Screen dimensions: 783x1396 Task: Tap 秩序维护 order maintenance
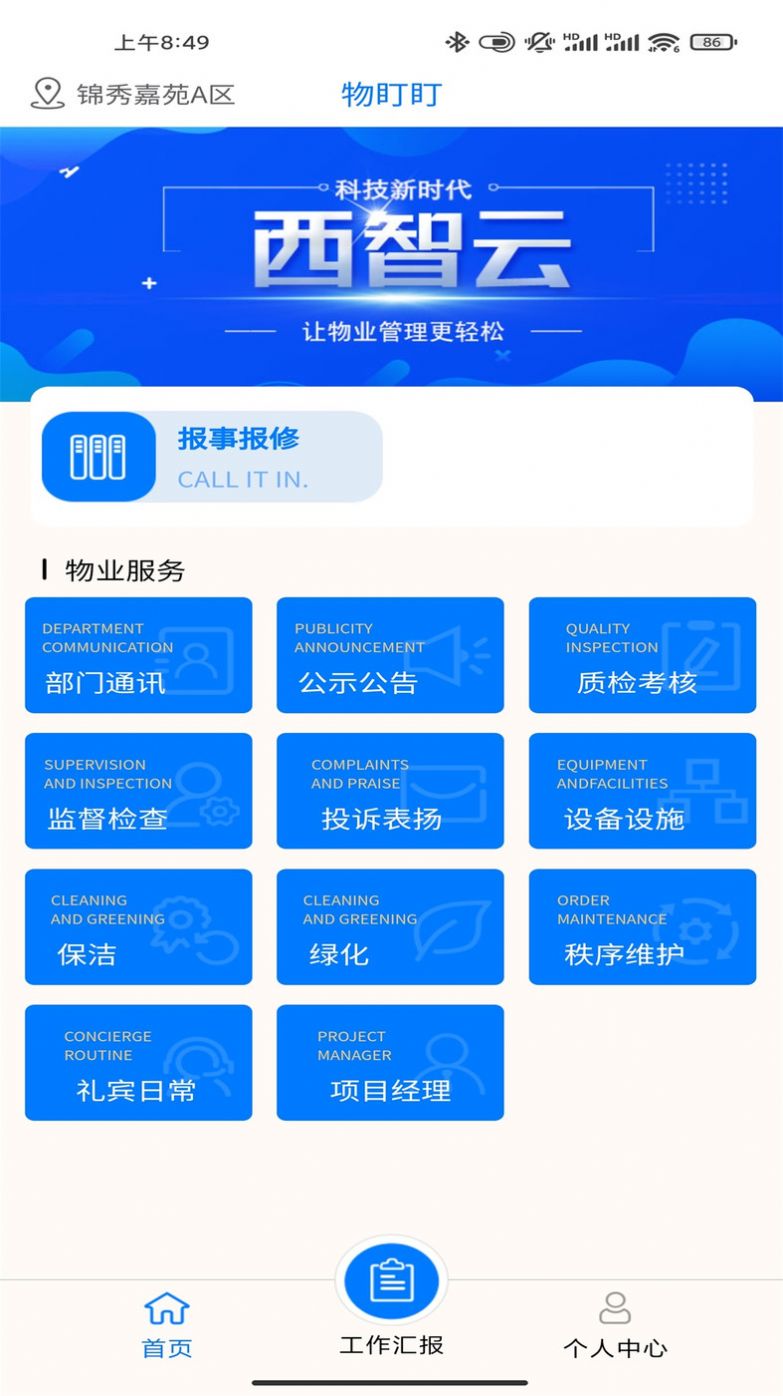[x=642, y=927]
